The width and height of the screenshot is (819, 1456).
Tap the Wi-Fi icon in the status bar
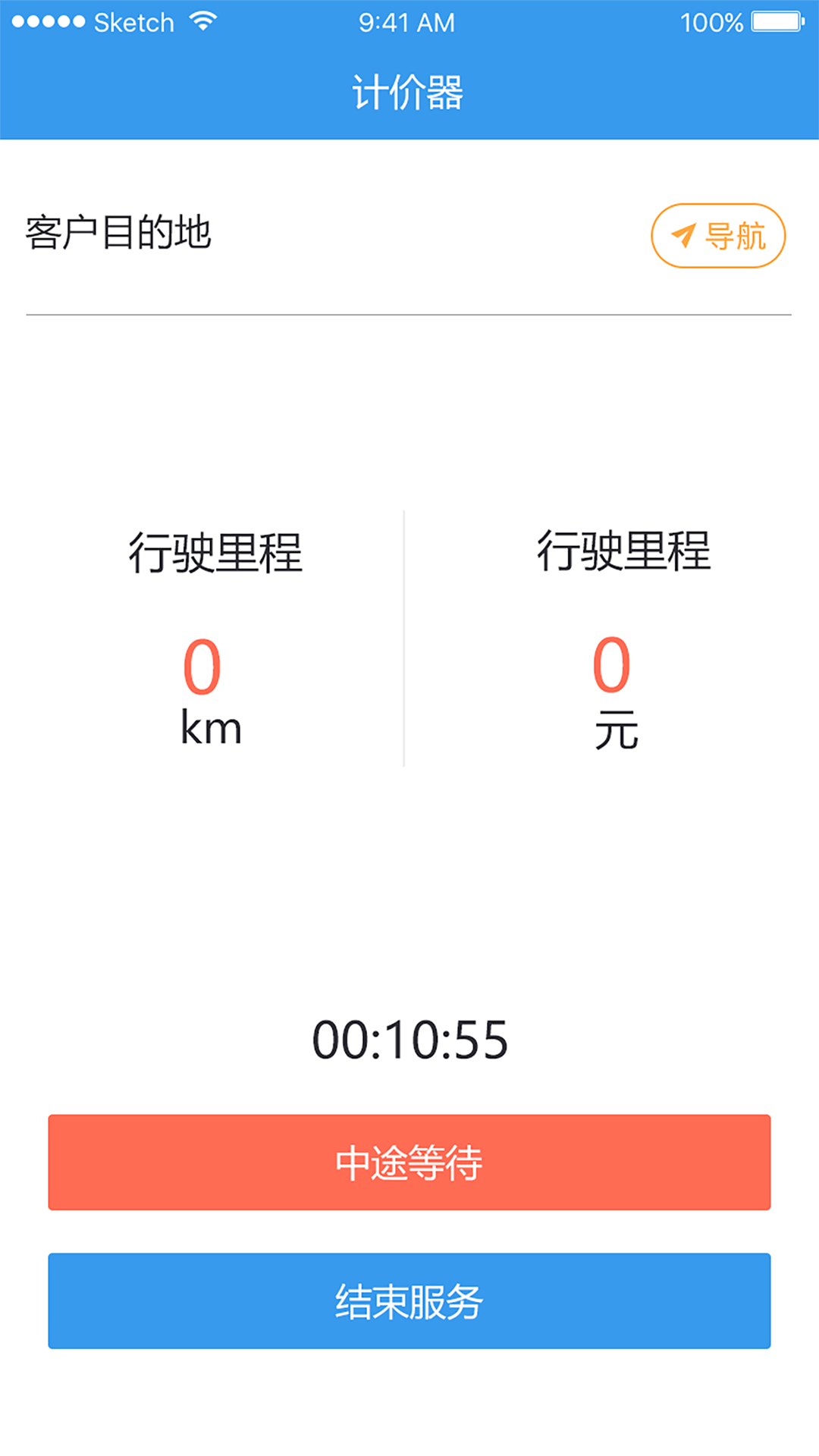(206, 20)
